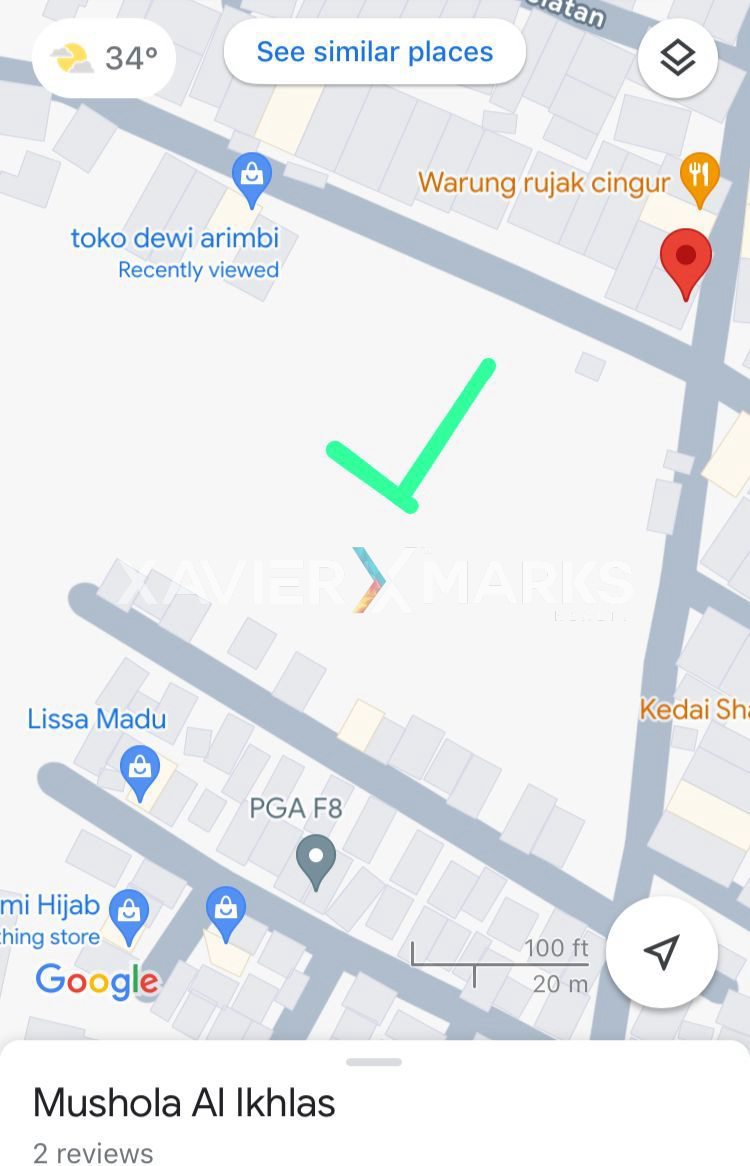The height and width of the screenshot is (1166, 750).
Task: Expand the Mushola Al Ikhlas place sheet
Action: coord(374,1062)
